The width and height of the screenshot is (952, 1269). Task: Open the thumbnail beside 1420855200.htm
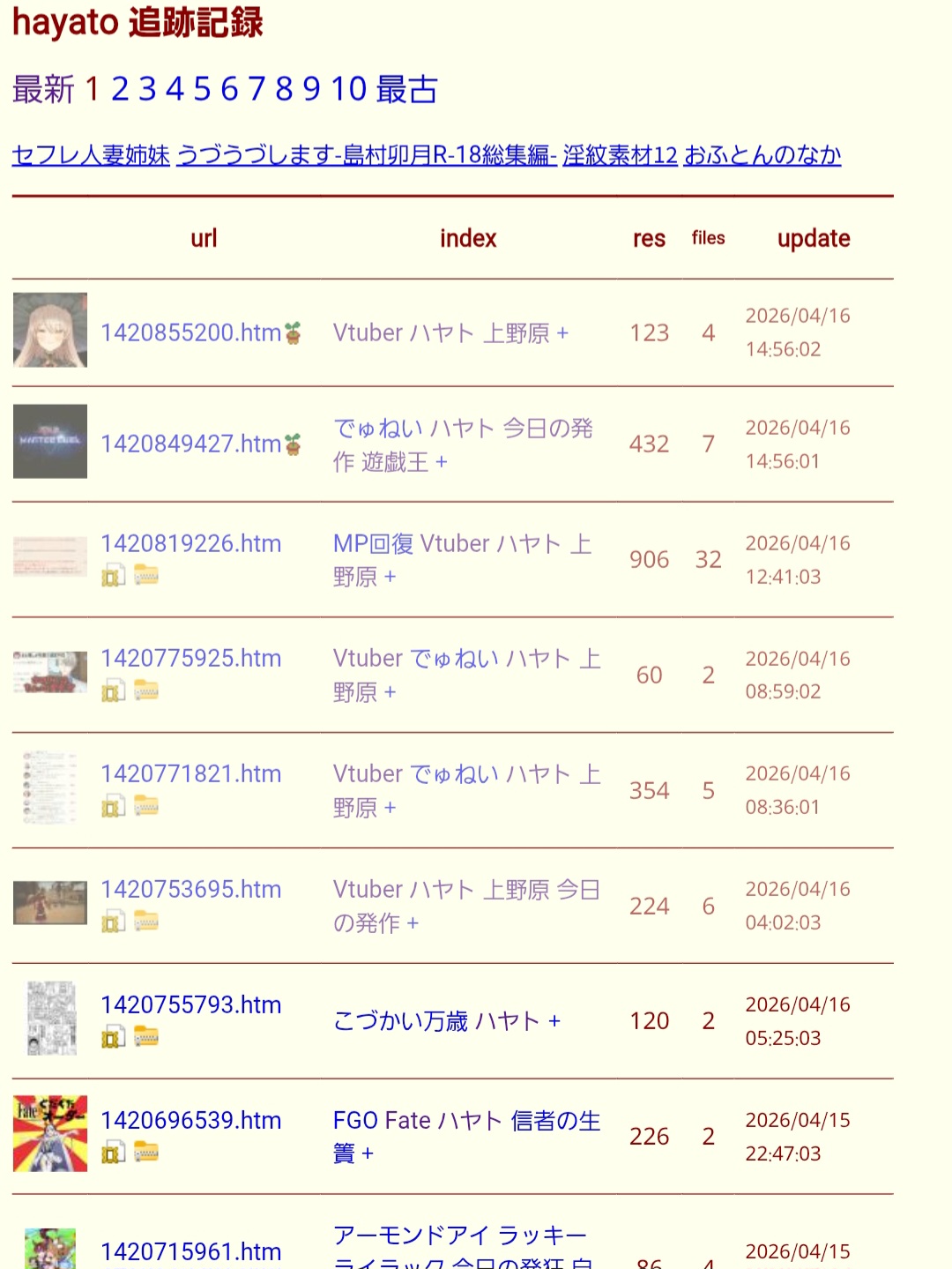point(50,330)
